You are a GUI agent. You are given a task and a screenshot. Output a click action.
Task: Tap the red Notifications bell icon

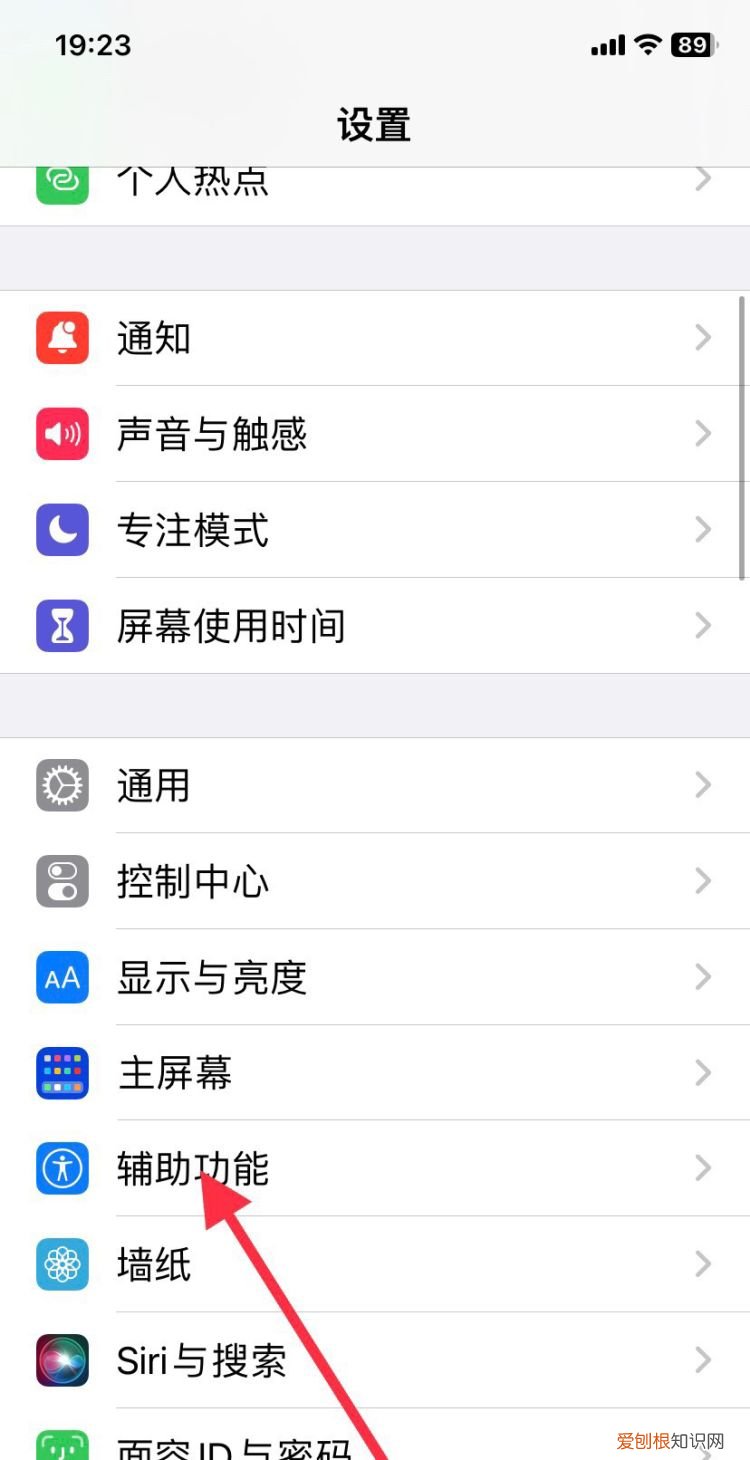[62, 338]
